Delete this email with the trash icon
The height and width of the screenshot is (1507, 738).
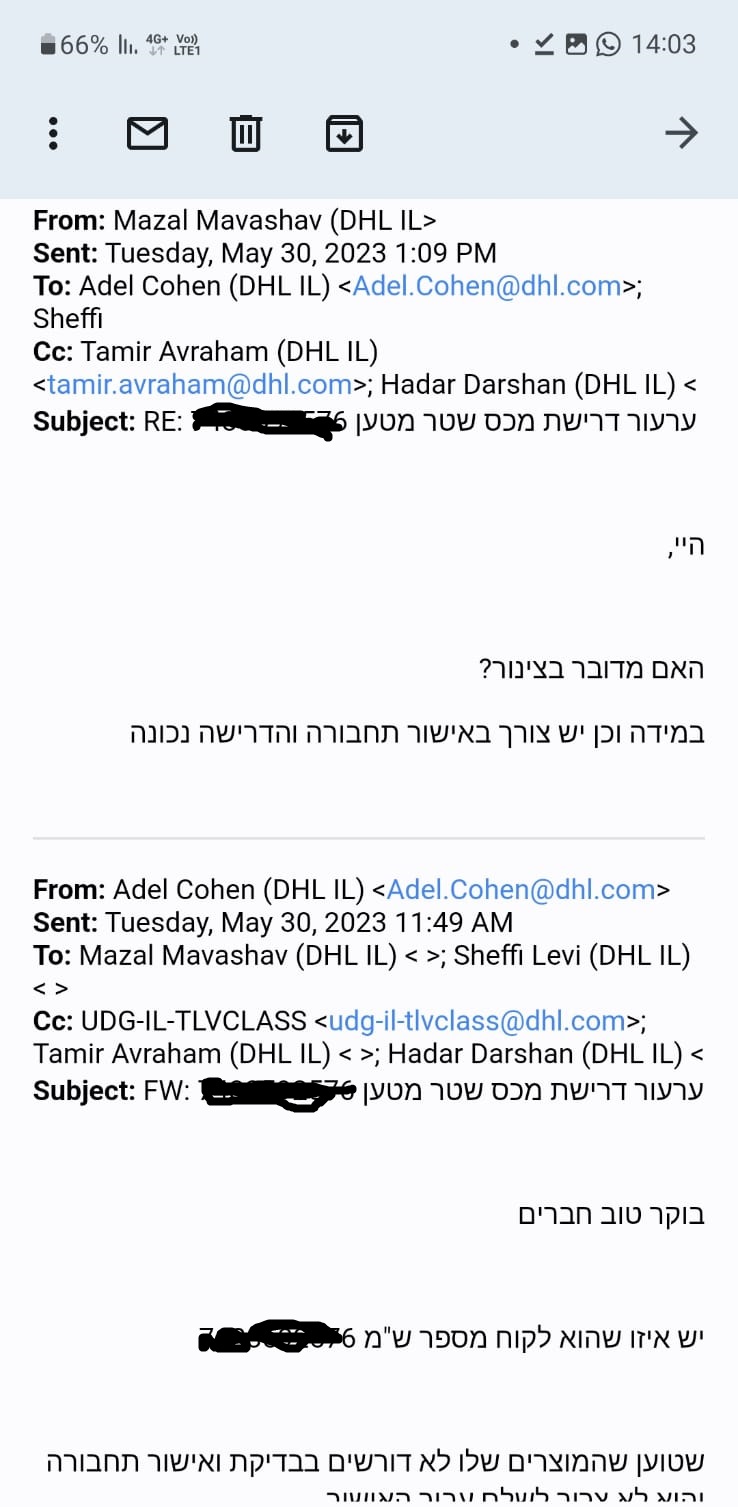246,133
